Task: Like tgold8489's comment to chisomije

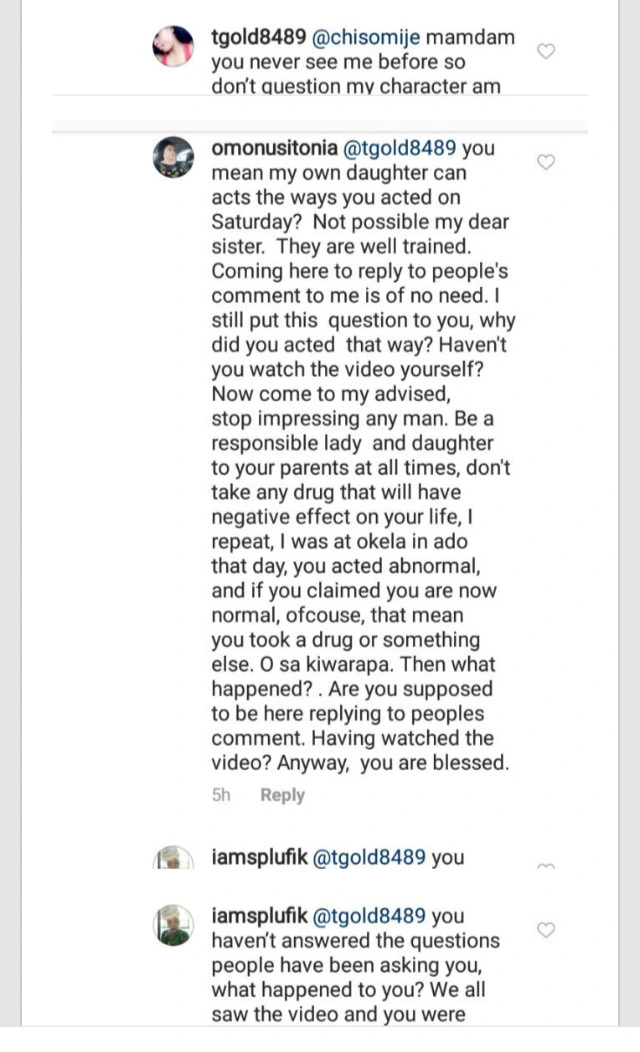Action: click(546, 51)
